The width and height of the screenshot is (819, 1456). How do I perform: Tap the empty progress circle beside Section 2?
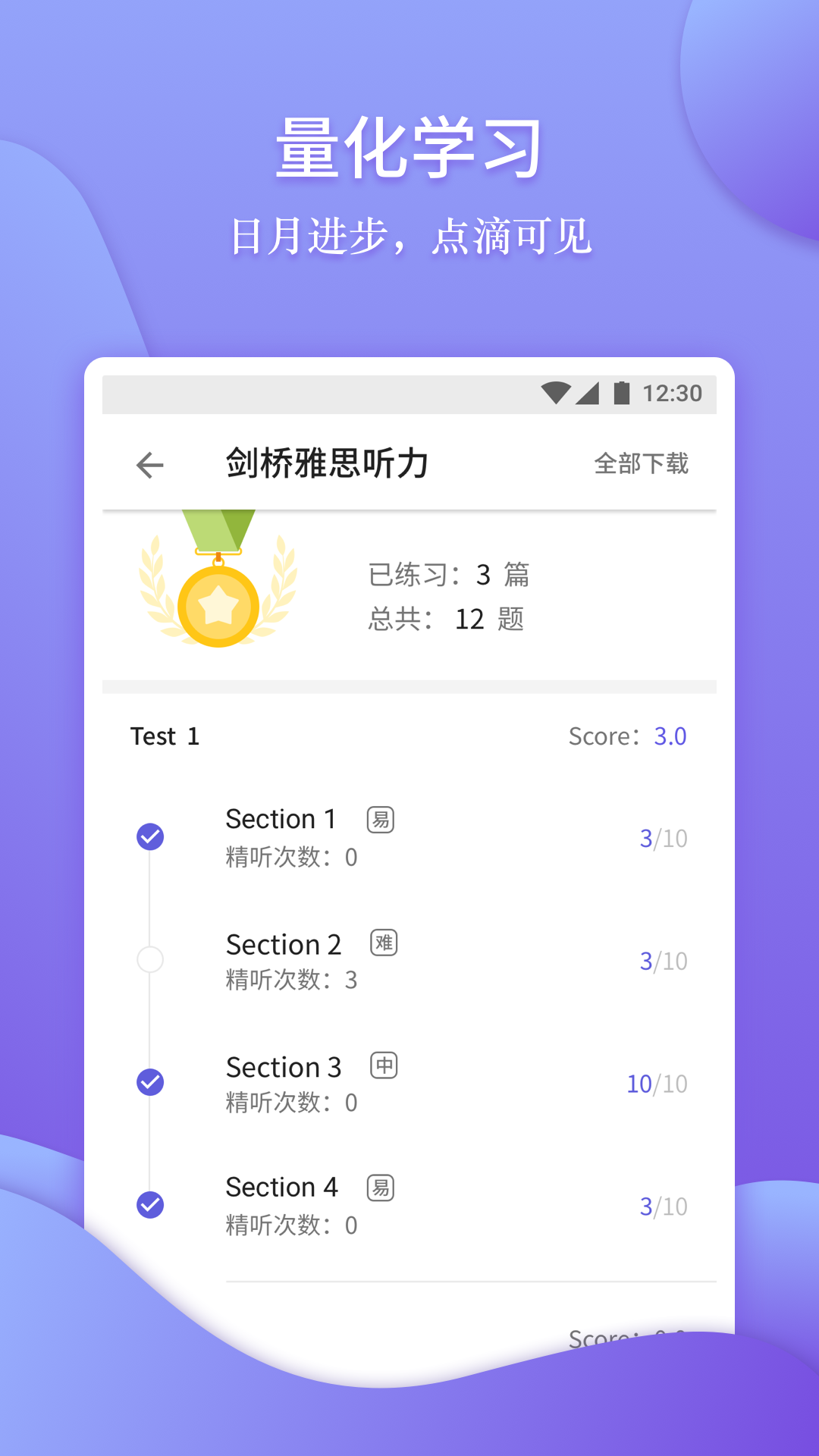coord(151,959)
